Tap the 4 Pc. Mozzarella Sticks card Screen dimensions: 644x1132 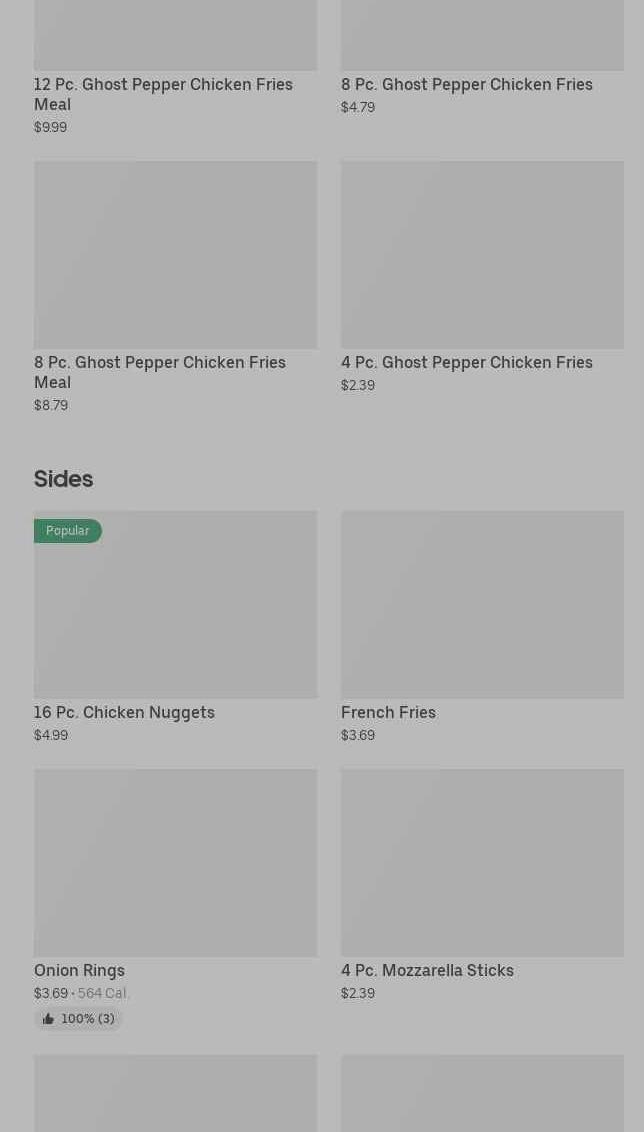click(482, 885)
